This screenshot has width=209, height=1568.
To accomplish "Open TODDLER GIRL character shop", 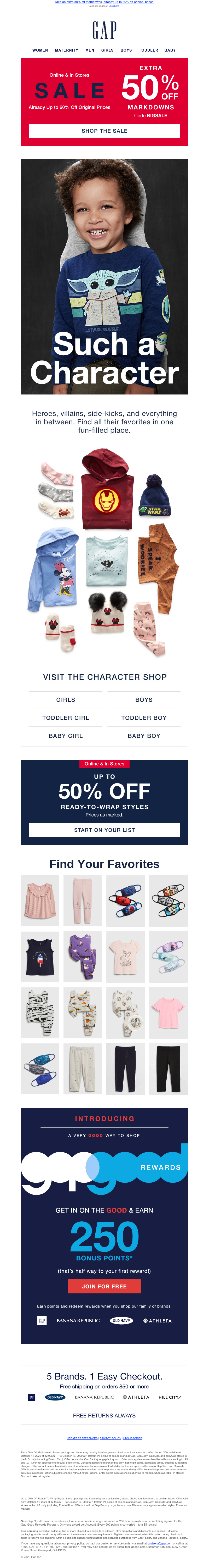I will coord(66,718).
